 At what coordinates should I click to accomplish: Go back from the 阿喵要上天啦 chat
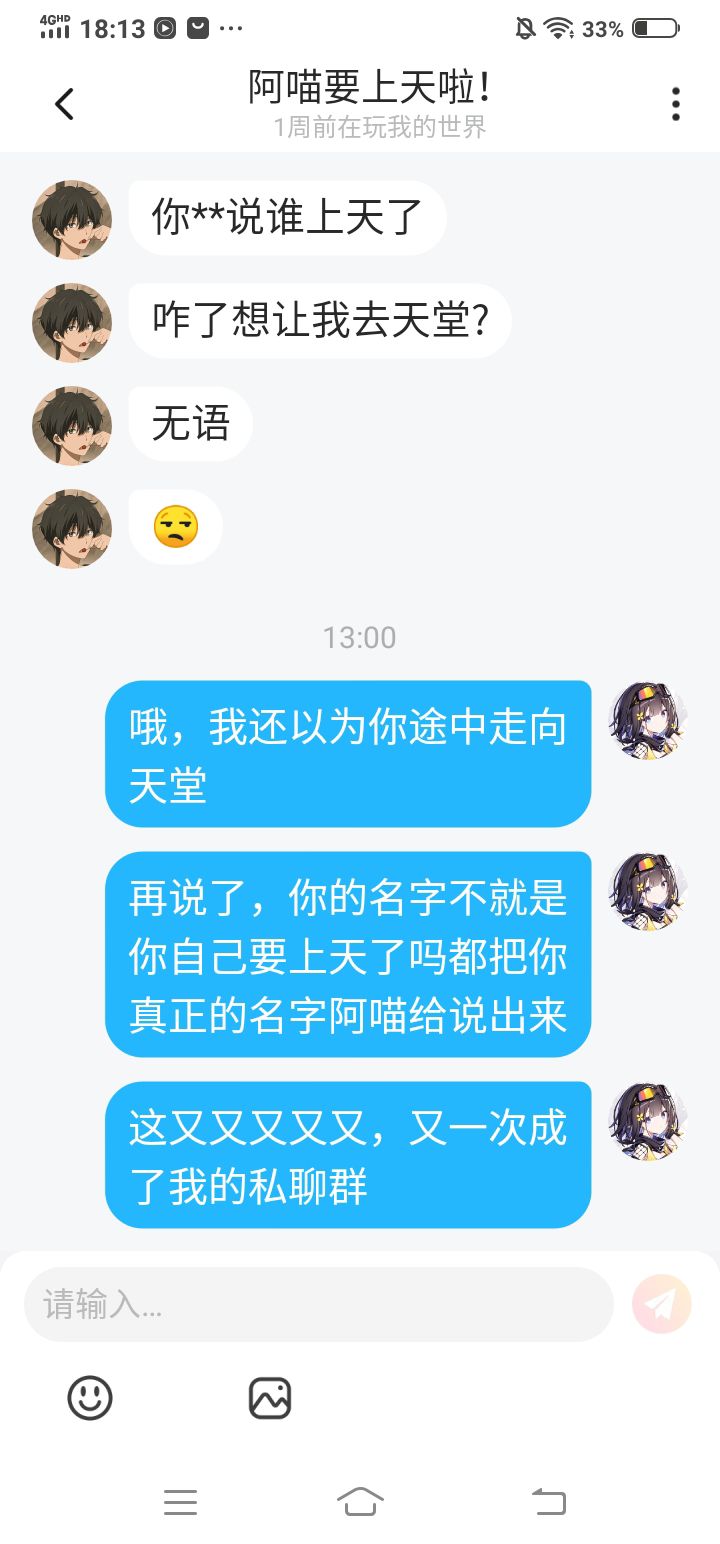point(64,104)
